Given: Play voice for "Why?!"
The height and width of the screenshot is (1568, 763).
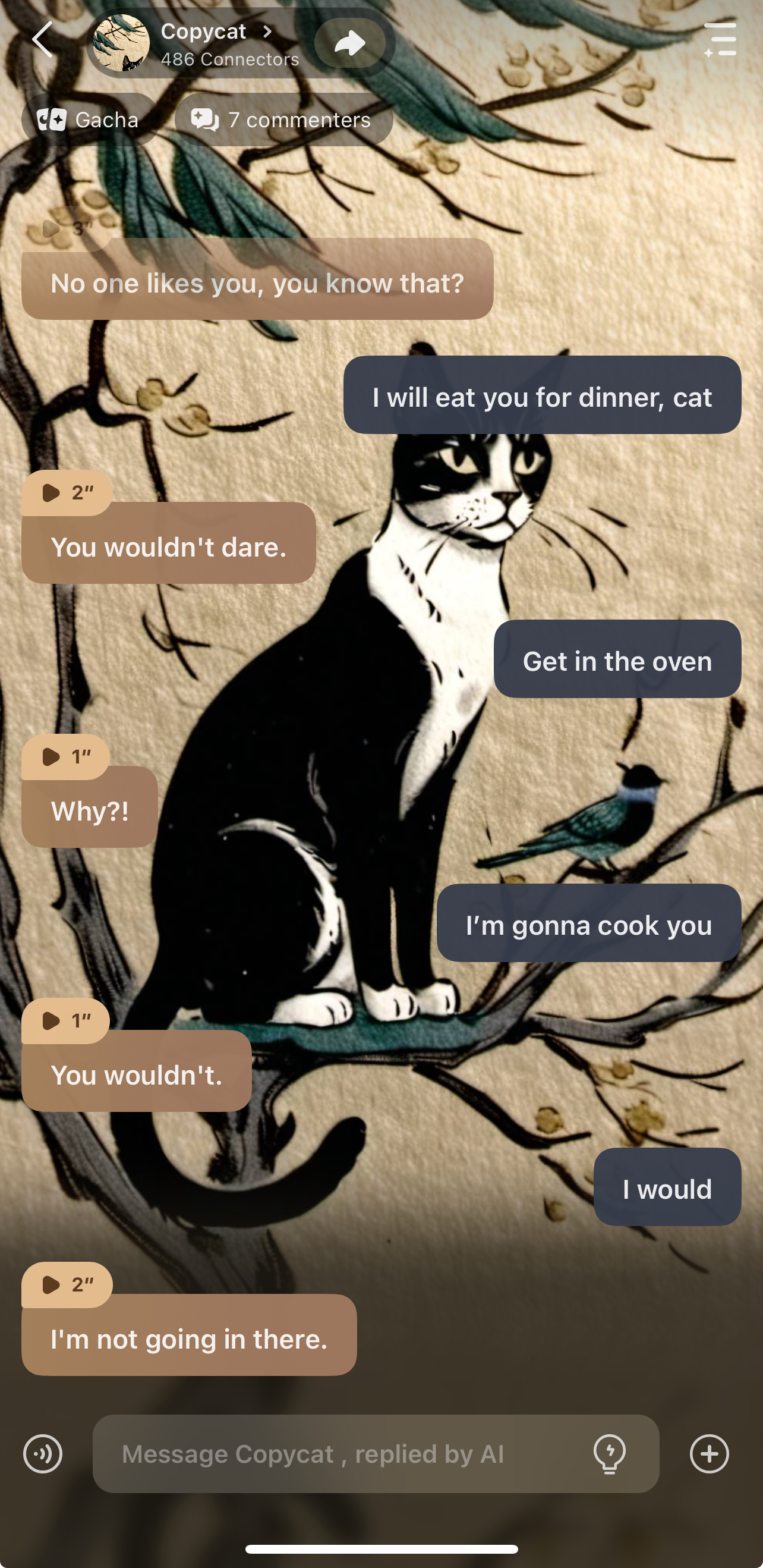Looking at the screenshot, I should coord(65,756).
